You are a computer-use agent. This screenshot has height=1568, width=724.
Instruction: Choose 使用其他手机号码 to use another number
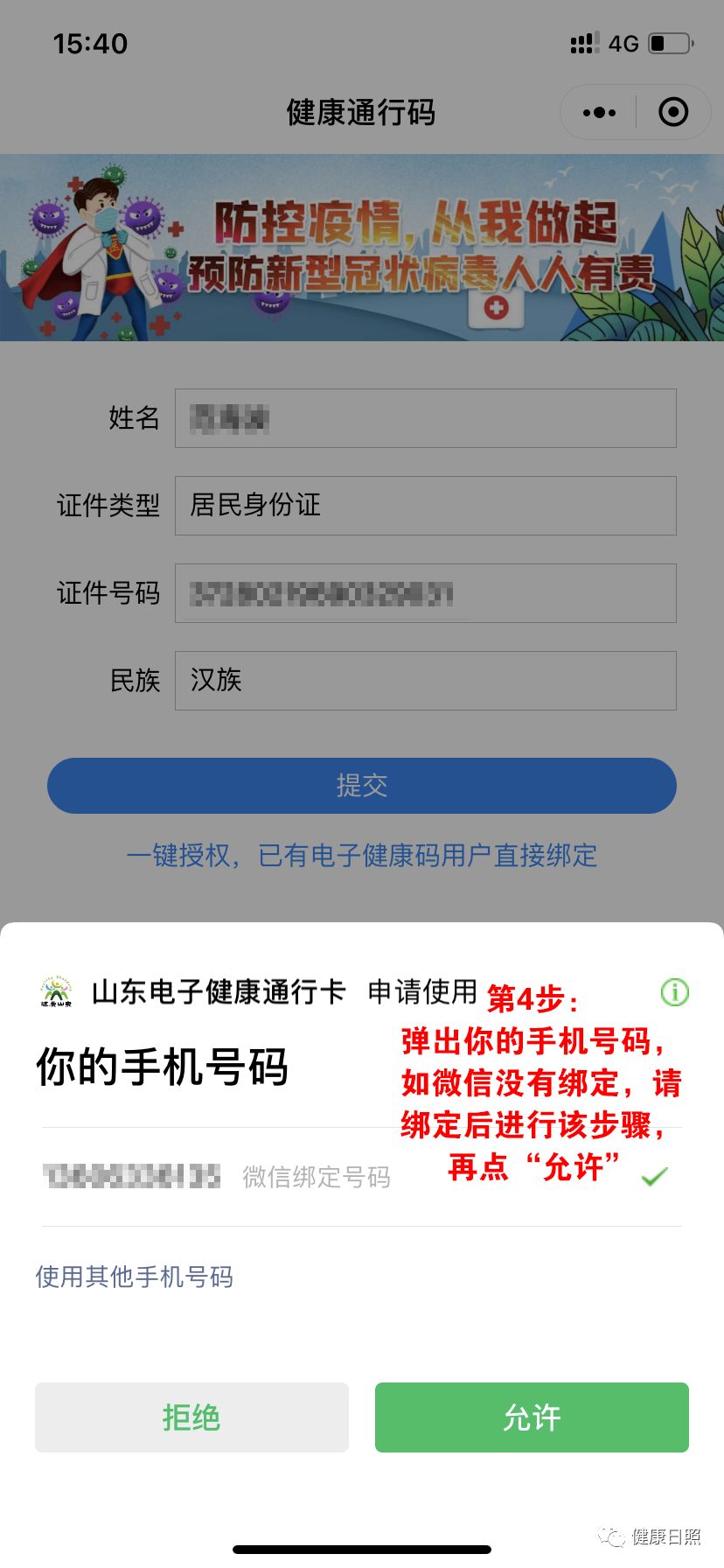click(134, 1278)
